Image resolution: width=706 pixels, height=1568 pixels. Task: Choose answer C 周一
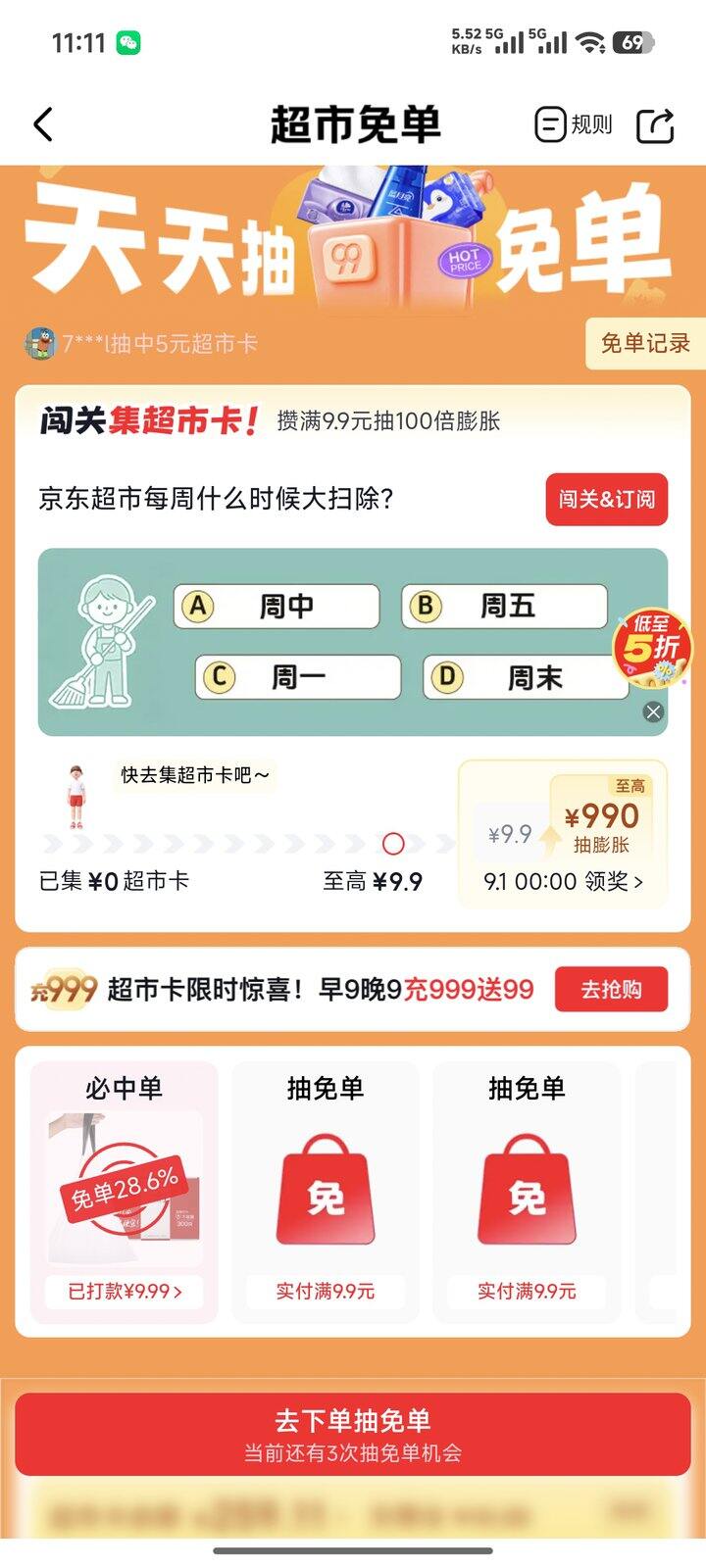[x=298, y=676]
